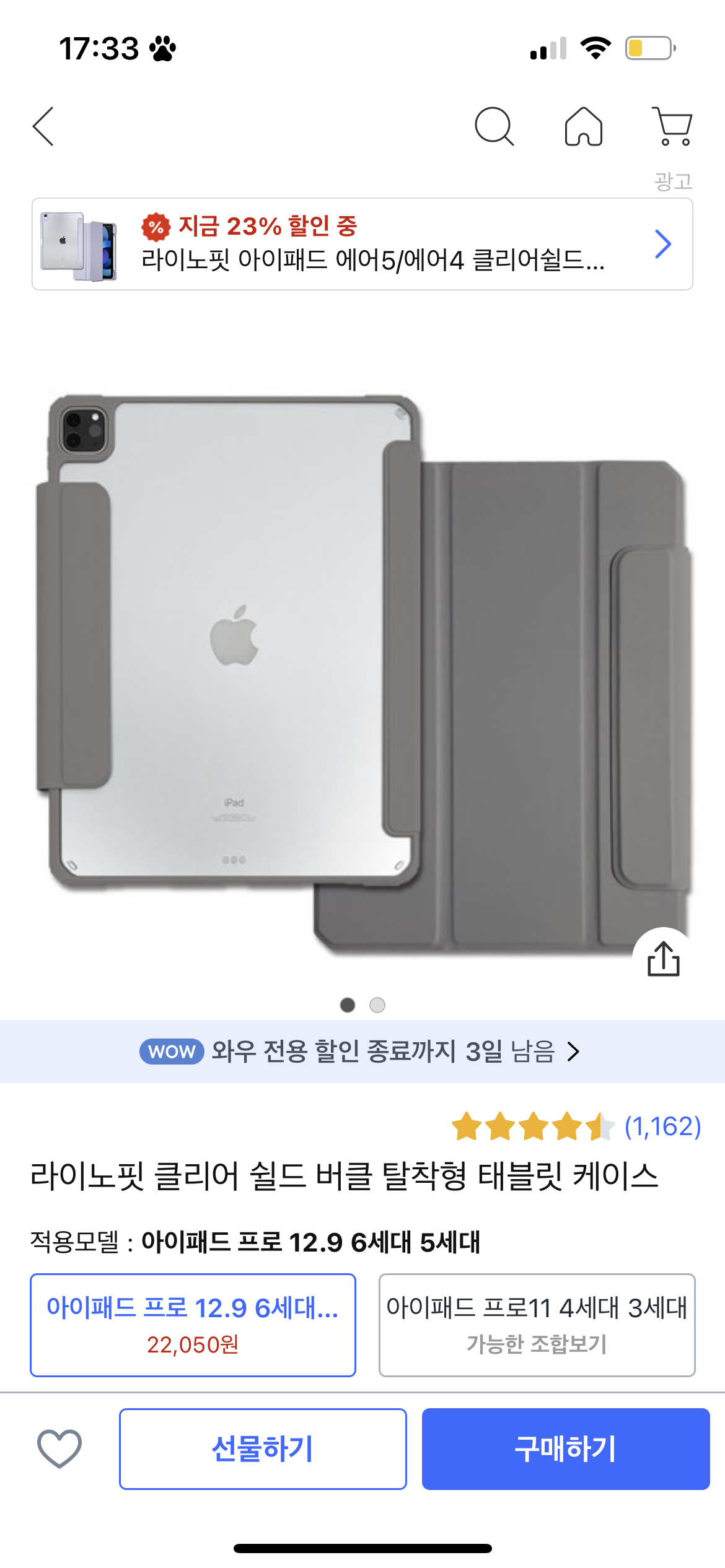
Task: Share this product
Action: point(663,959)
